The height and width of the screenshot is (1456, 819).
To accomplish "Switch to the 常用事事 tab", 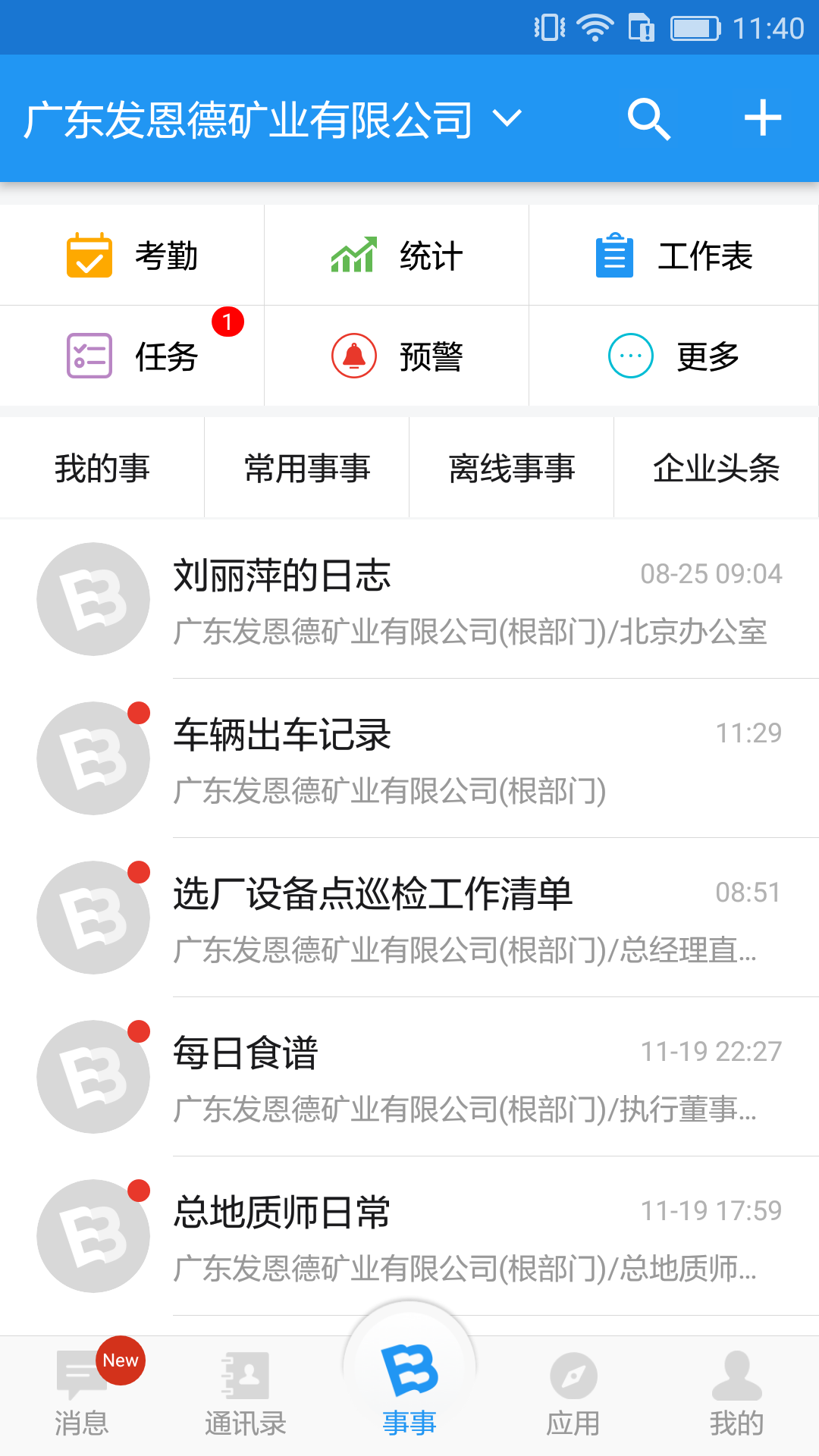I will click(307, 468).
